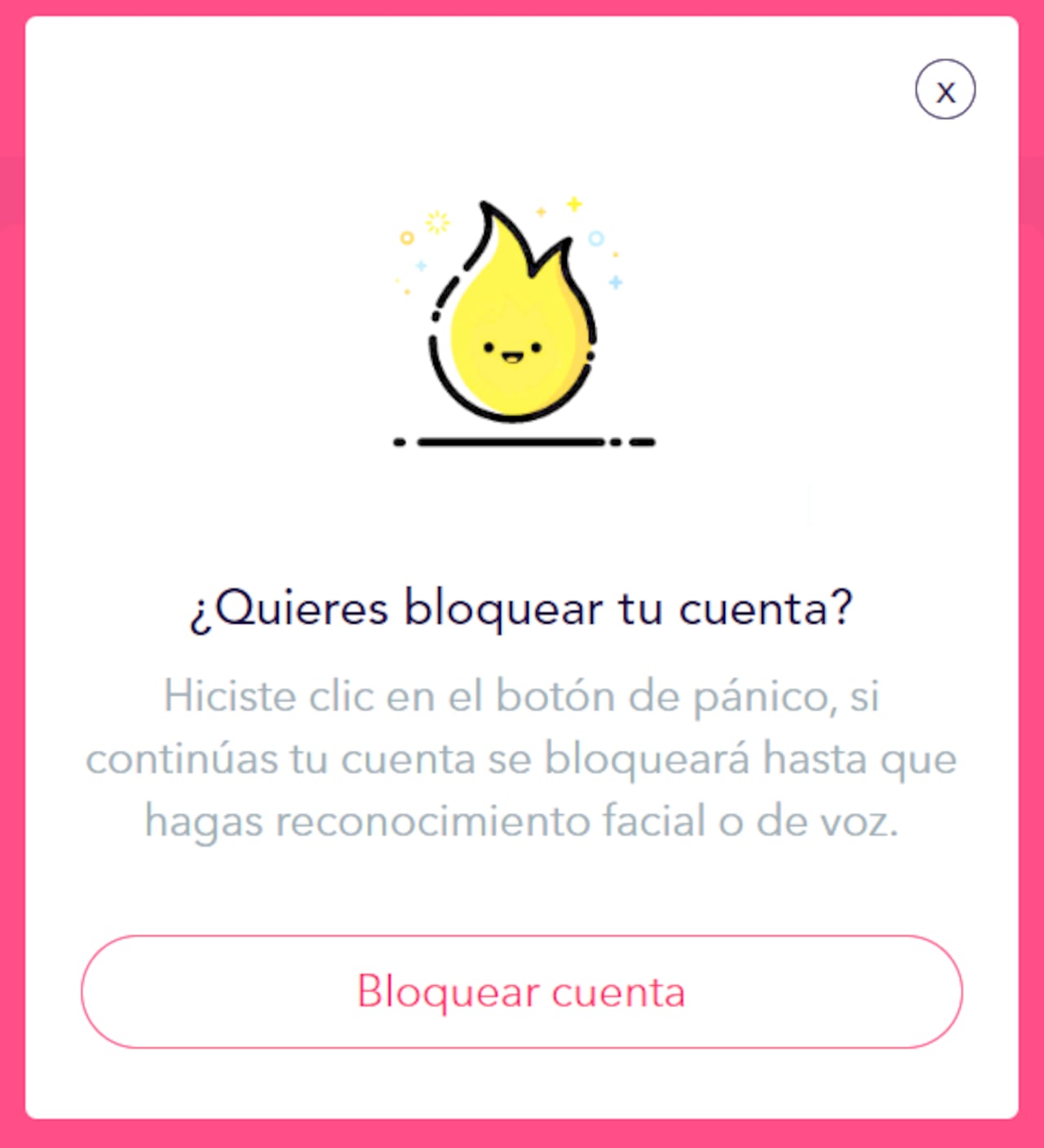Screen dimensions: 1044x1148
Task: Dismiss the dialog with the X button
Action: (945, 91)
